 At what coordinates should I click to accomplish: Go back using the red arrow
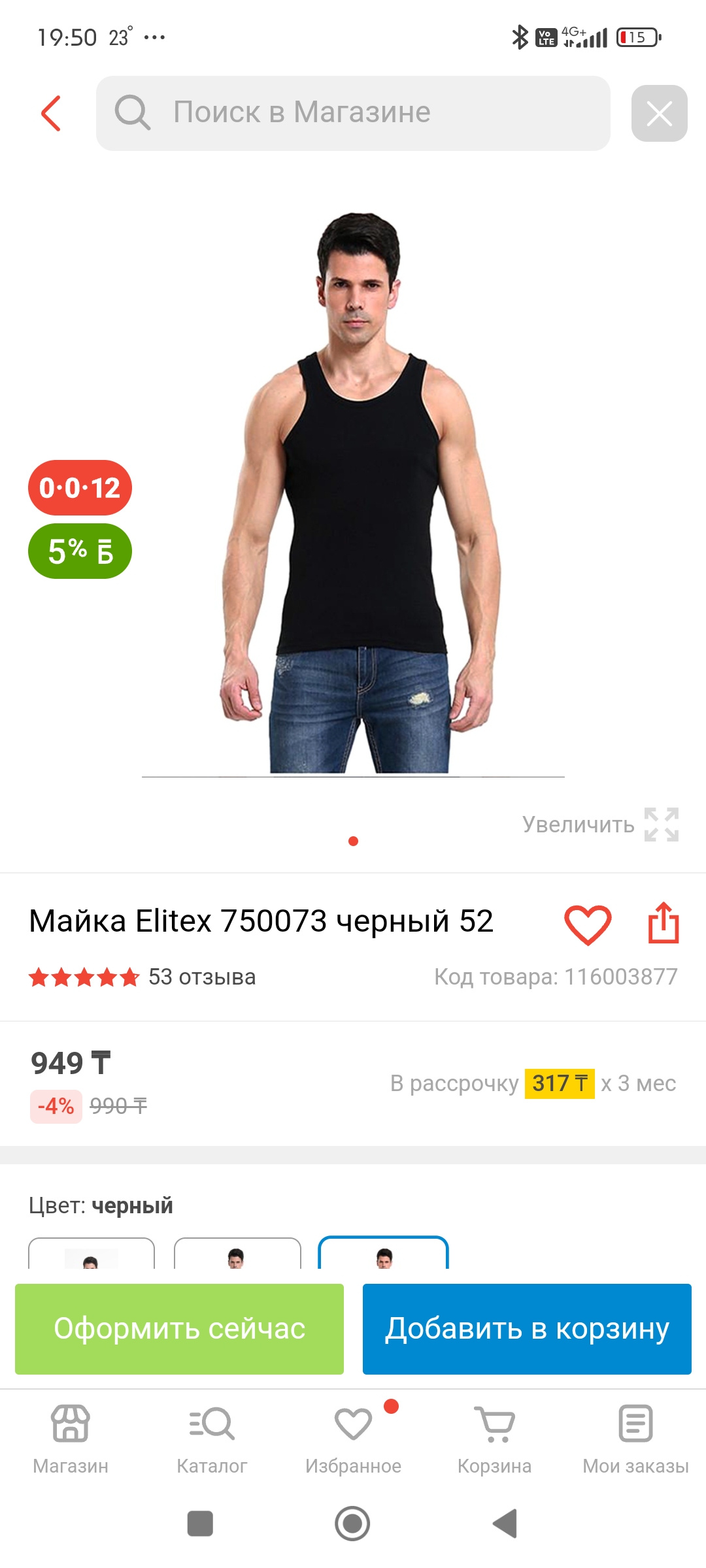tap(51, 113)
